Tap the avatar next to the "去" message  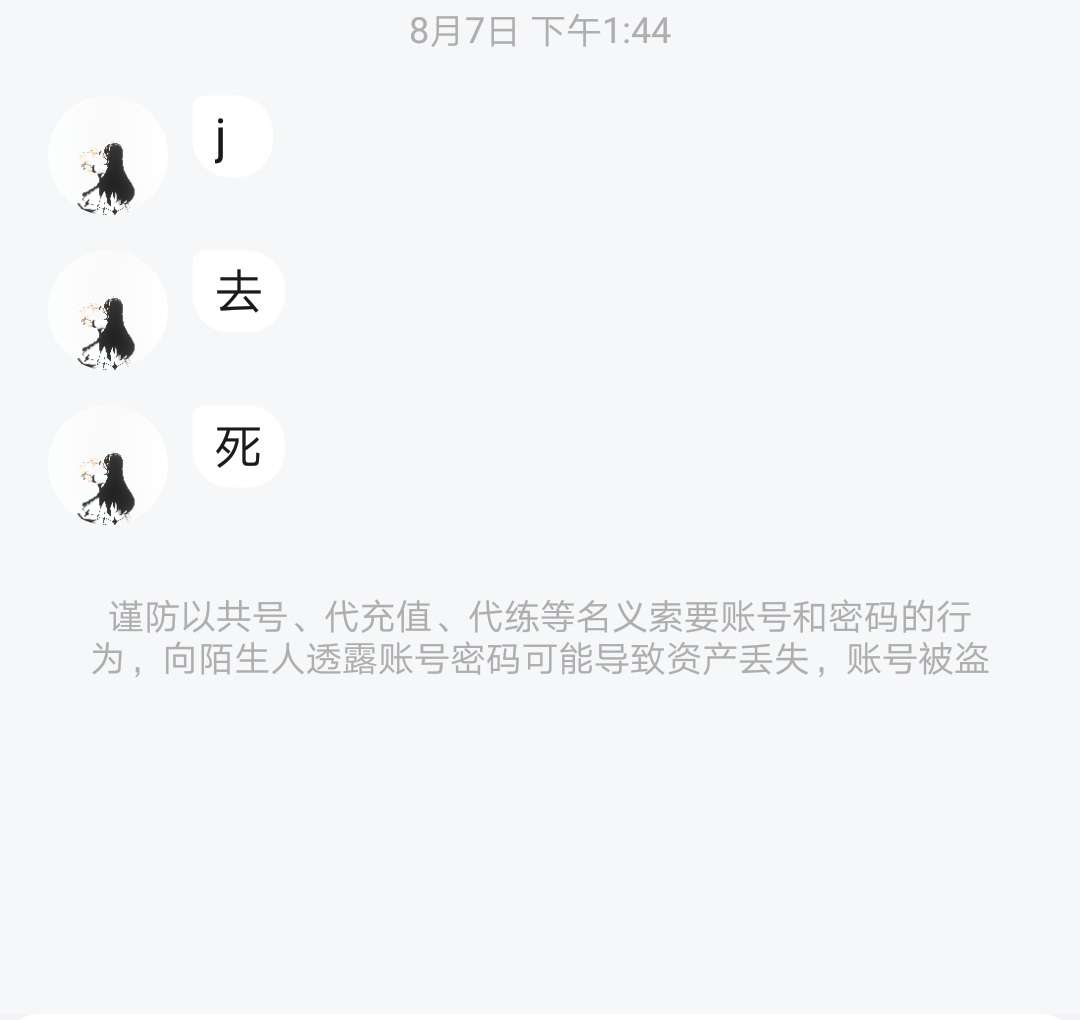108,310
